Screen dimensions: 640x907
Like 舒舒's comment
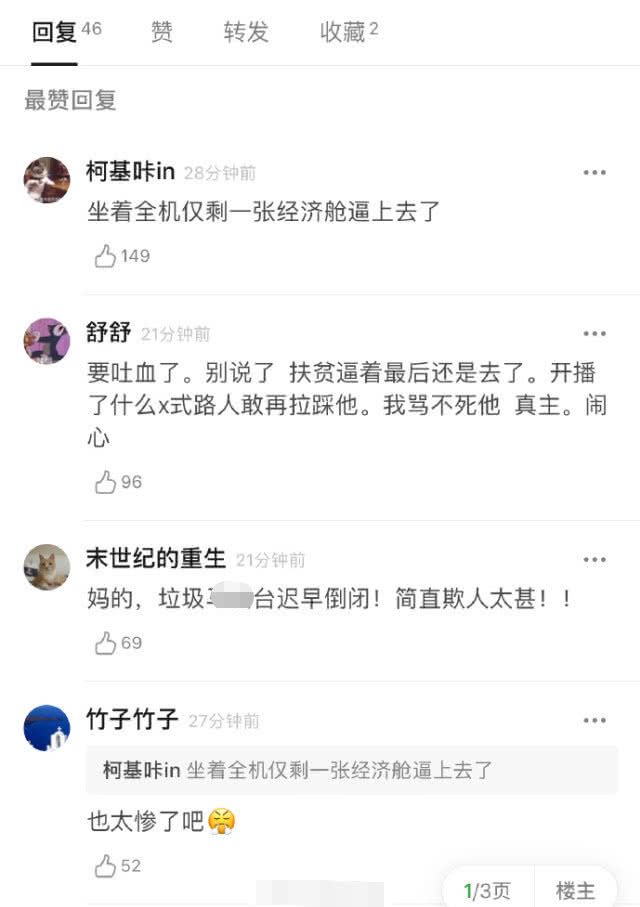click(x=106, y=482)
